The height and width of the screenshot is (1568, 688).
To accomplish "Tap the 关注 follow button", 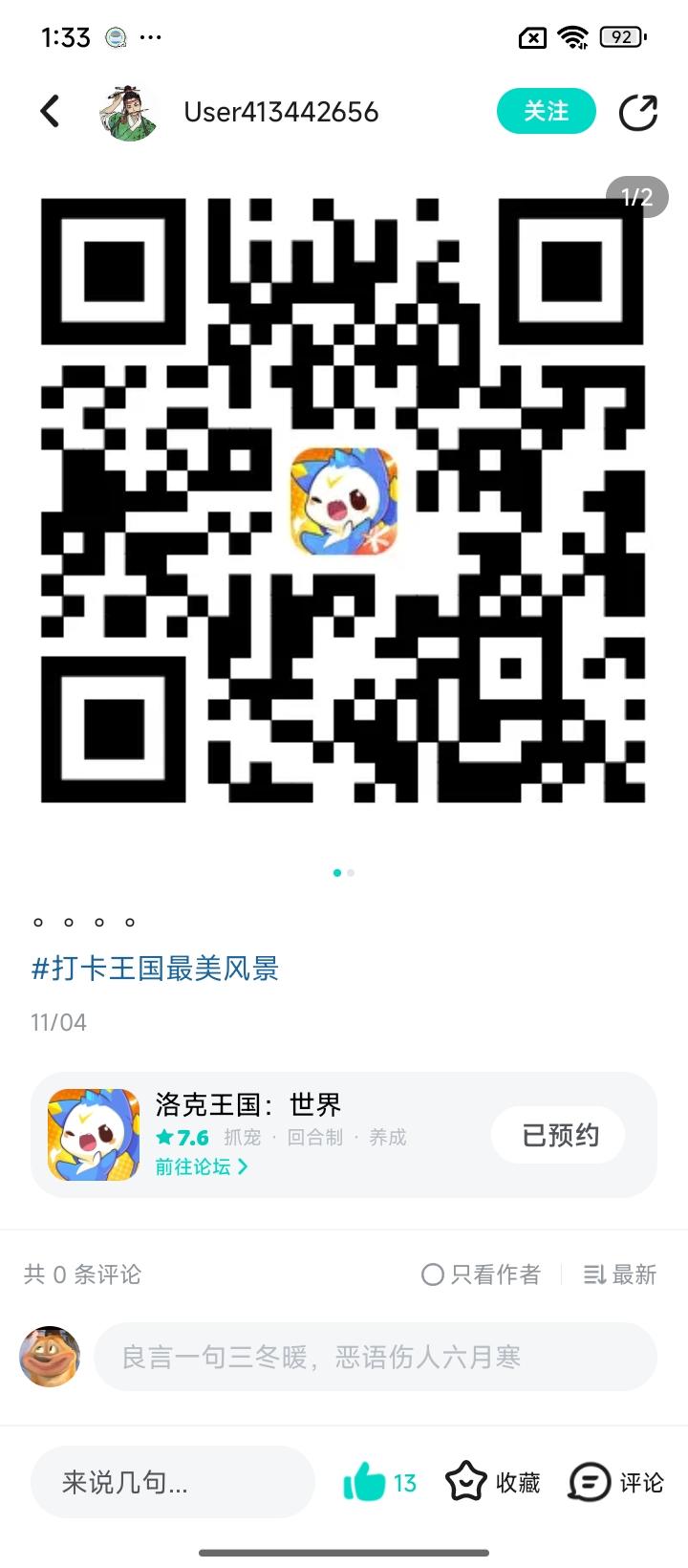I will tap(546, 111).
